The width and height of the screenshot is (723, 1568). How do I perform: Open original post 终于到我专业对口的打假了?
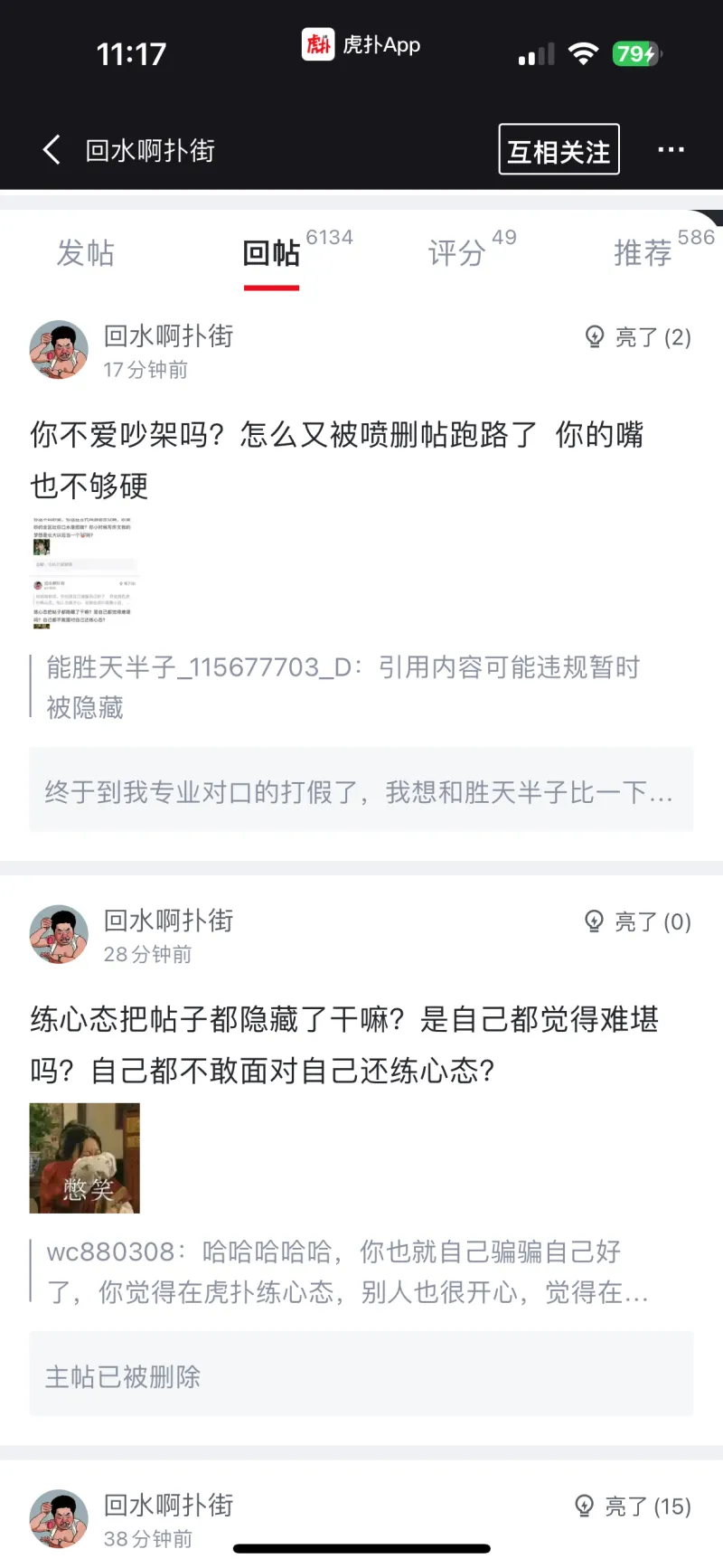pos(361,792)
